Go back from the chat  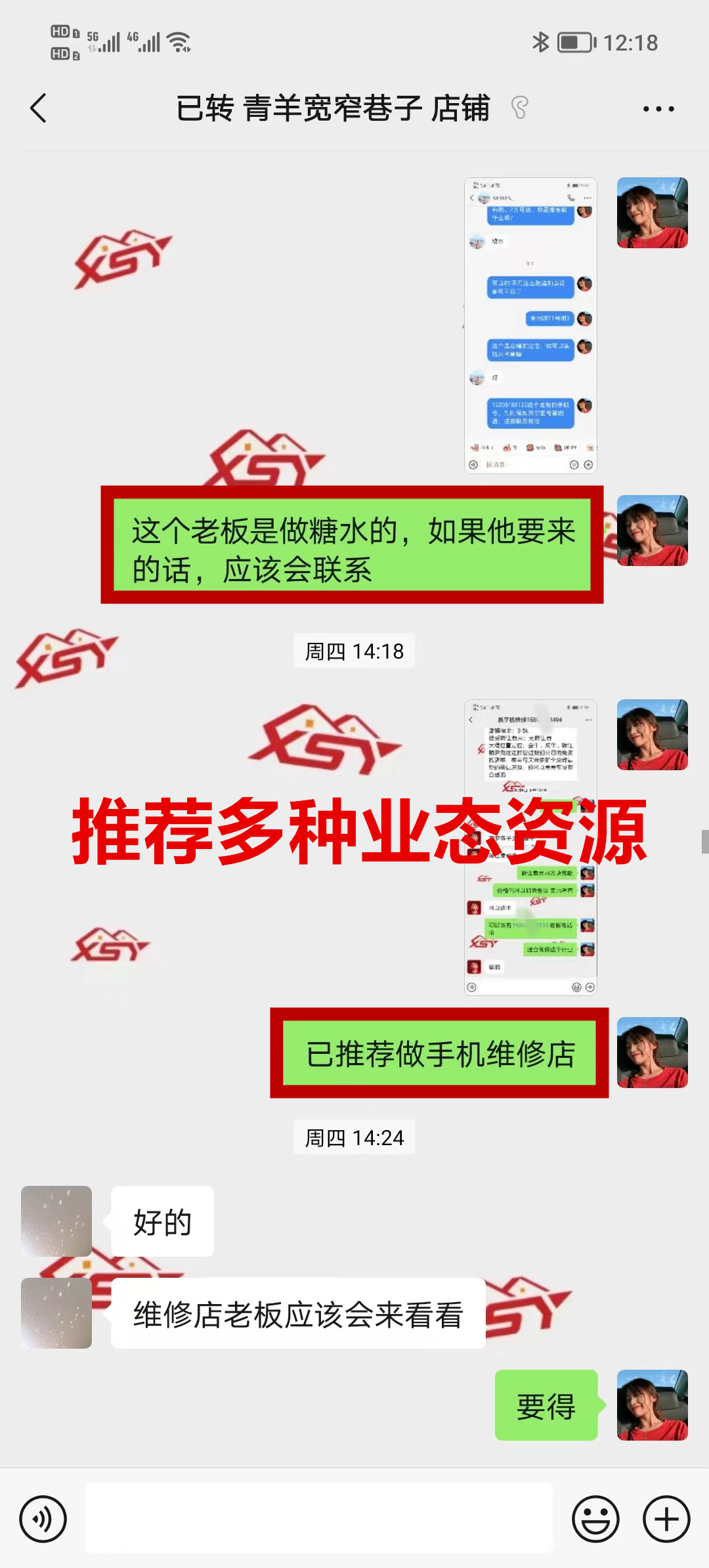pyautogui.click(x=39, y=108)
